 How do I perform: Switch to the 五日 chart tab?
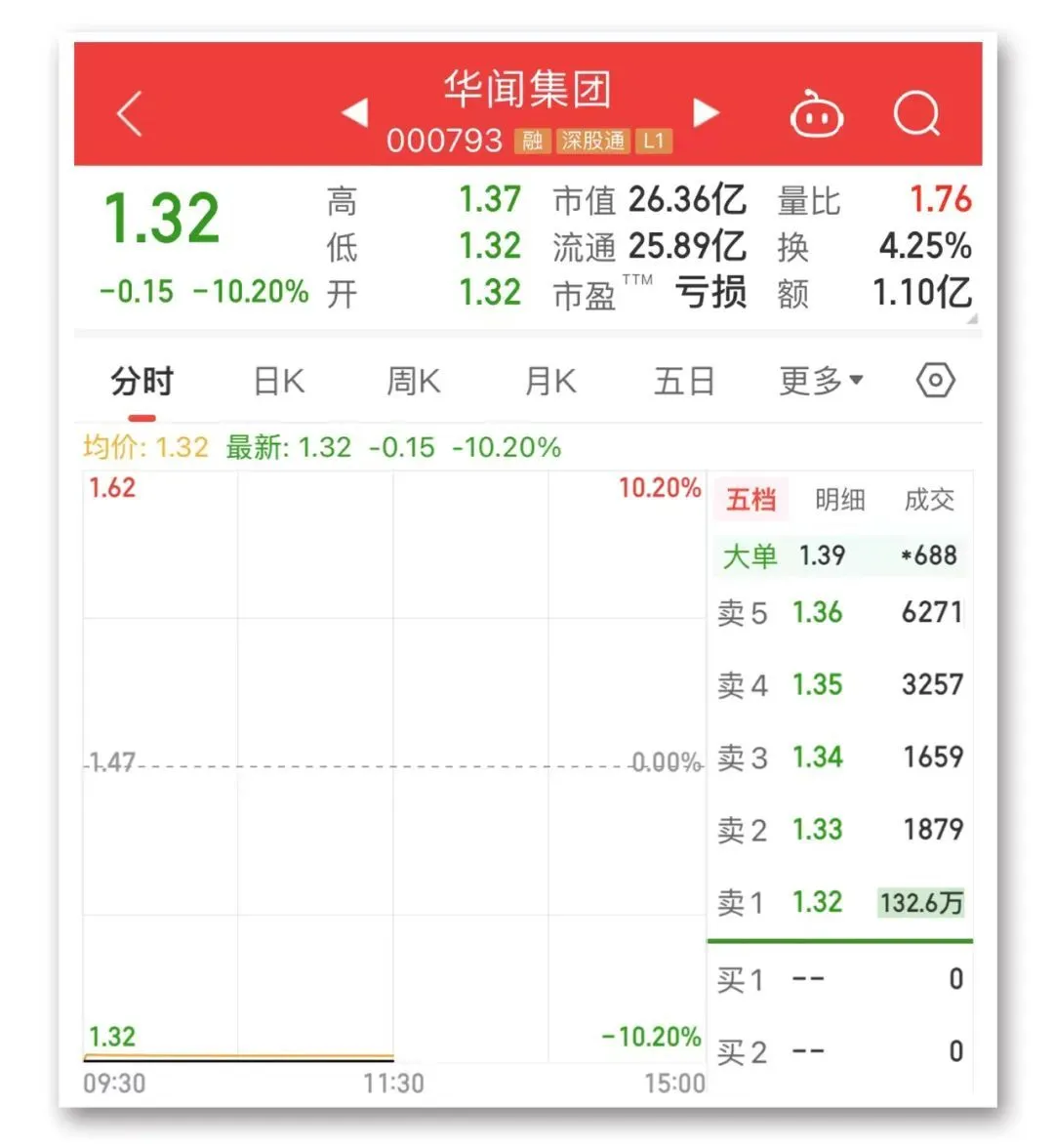(x=684, y=381)
